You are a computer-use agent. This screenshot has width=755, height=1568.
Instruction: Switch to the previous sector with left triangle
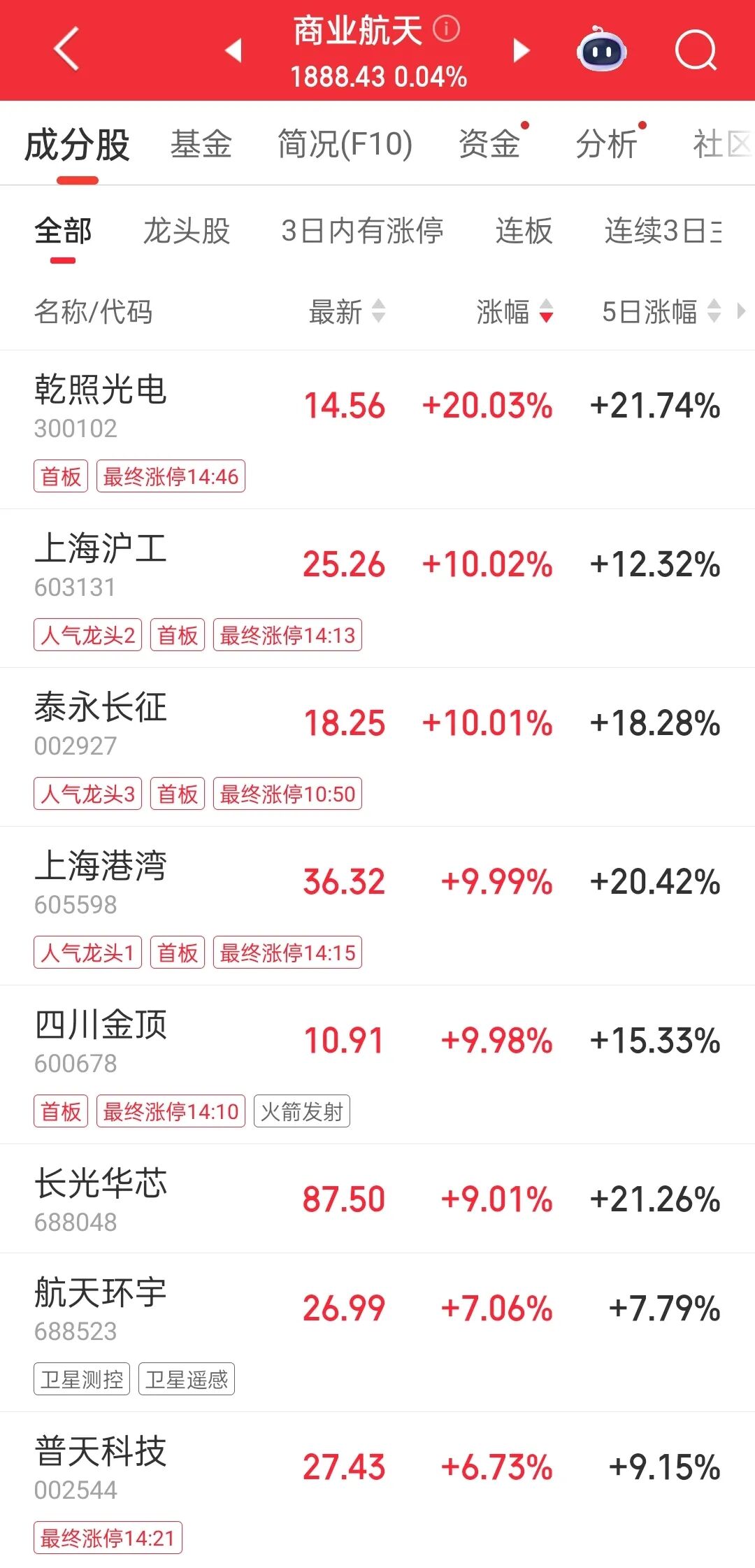click(x=233, y=50)
